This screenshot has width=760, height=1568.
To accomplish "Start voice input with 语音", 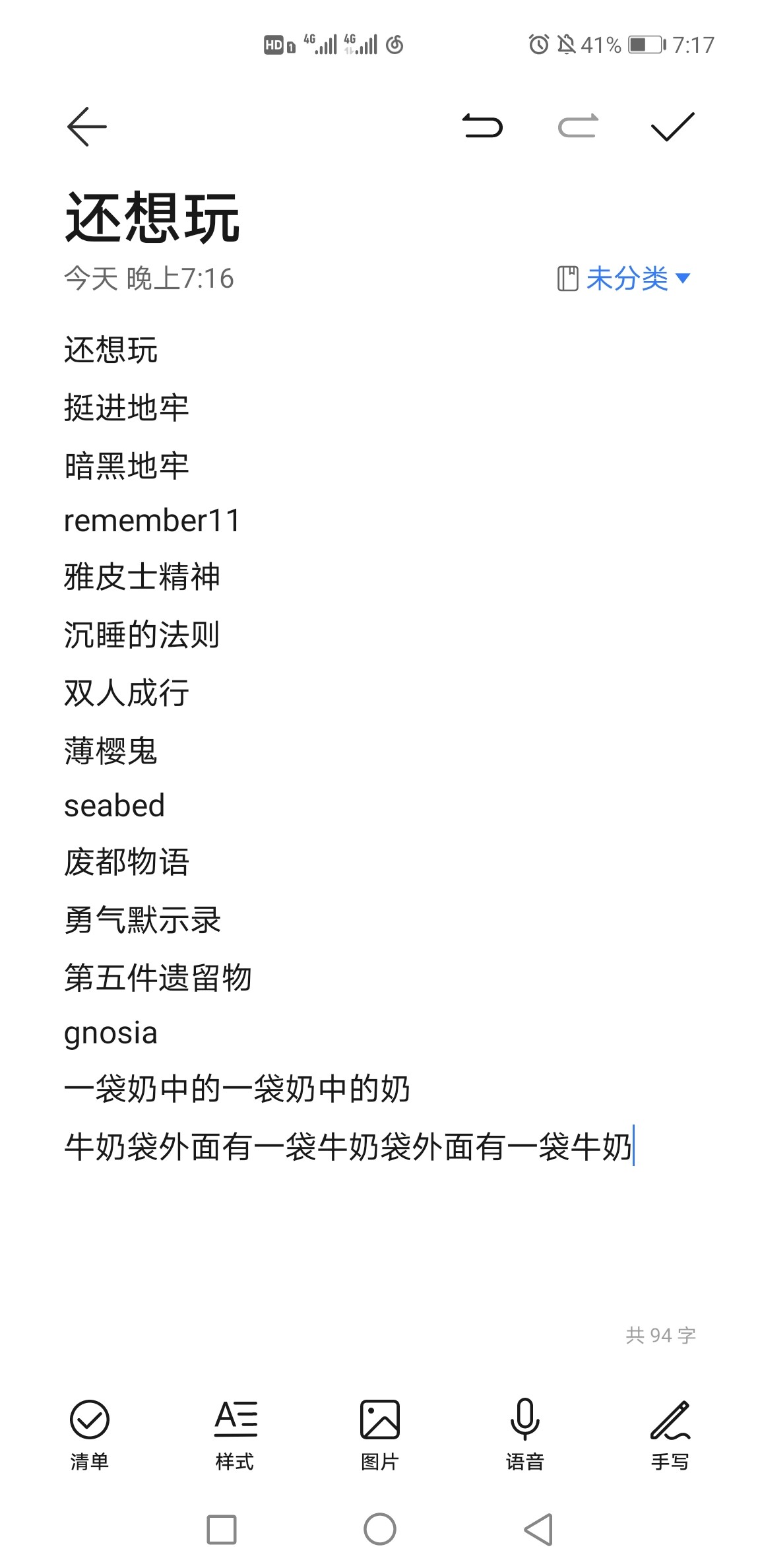I will (525, 1433).
